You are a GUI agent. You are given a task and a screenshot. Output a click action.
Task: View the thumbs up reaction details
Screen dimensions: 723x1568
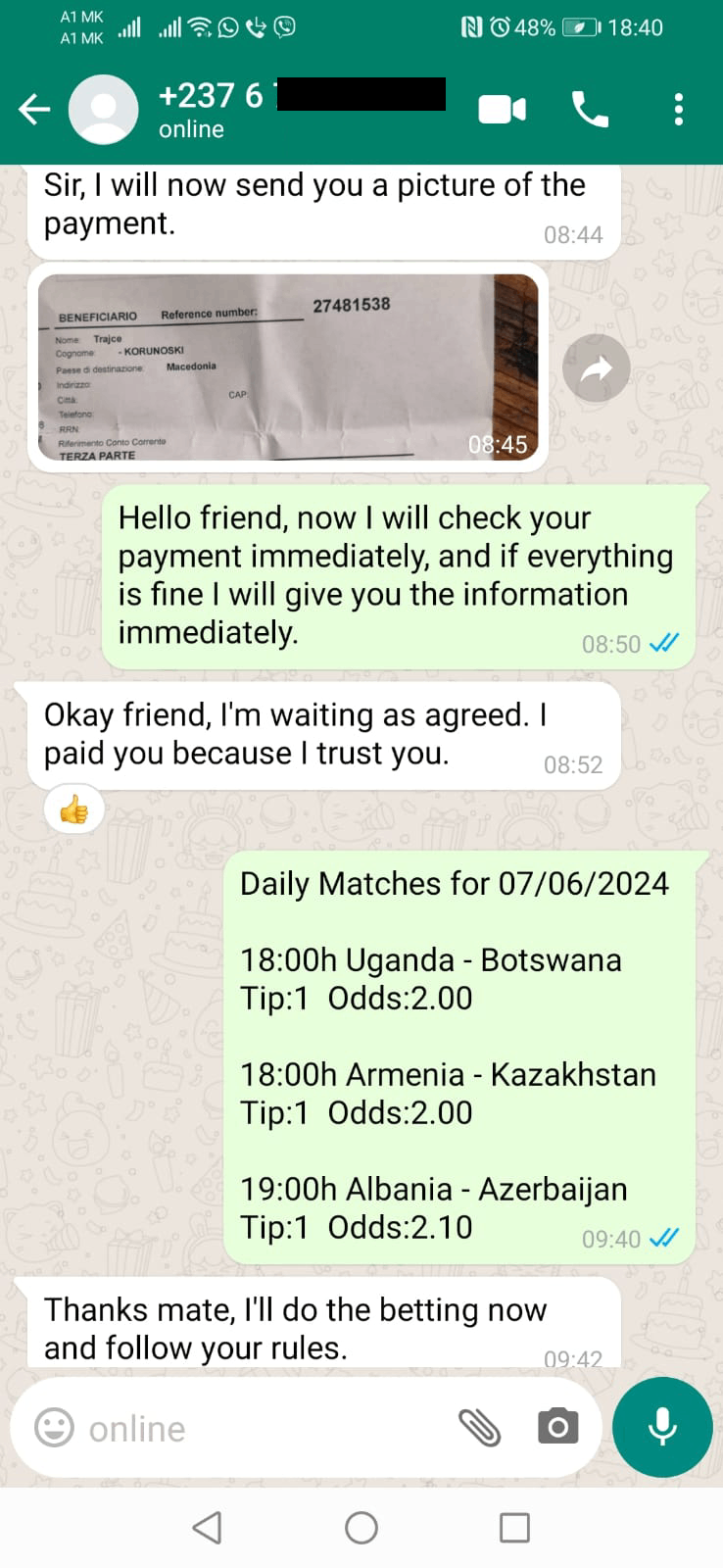point(74,809)
